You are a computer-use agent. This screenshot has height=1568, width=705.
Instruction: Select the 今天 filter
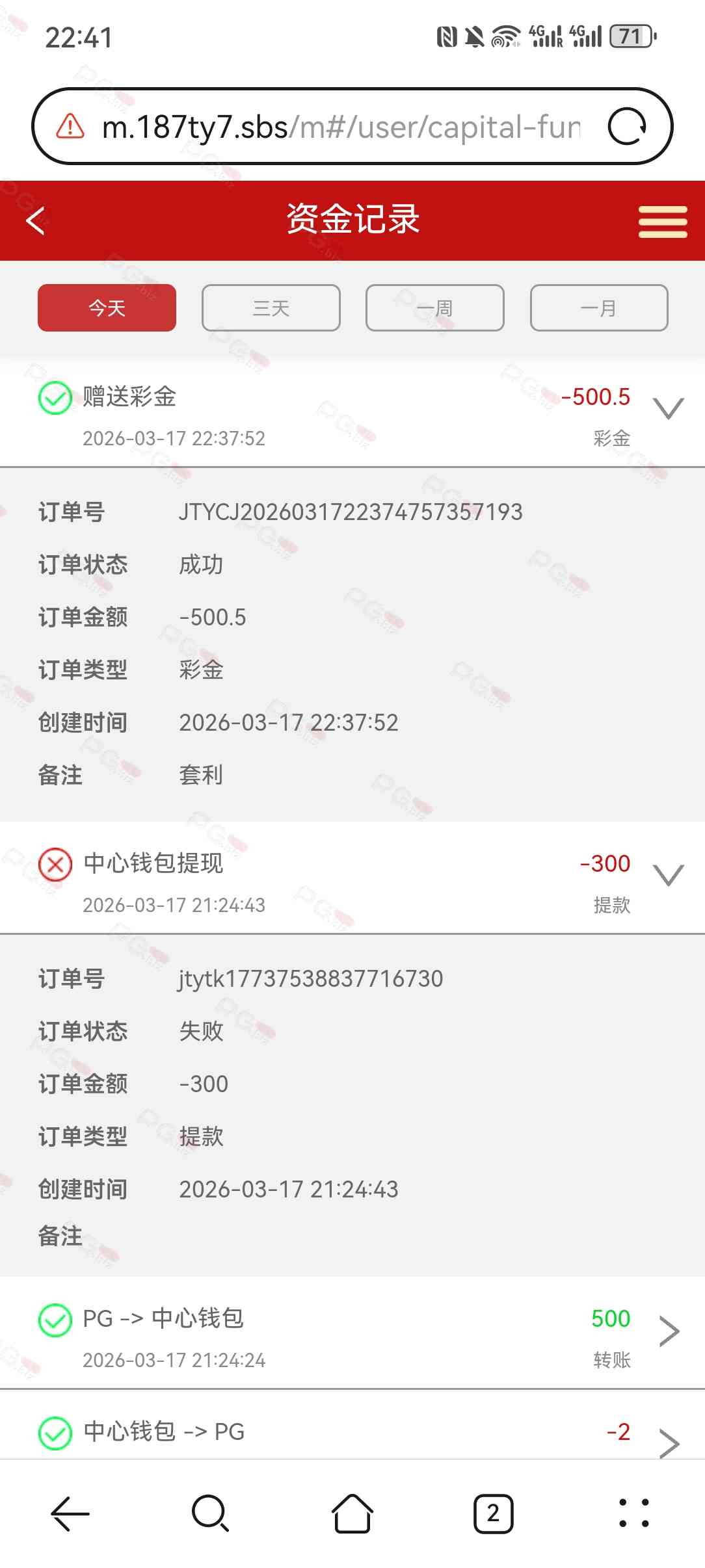point(107,307)
